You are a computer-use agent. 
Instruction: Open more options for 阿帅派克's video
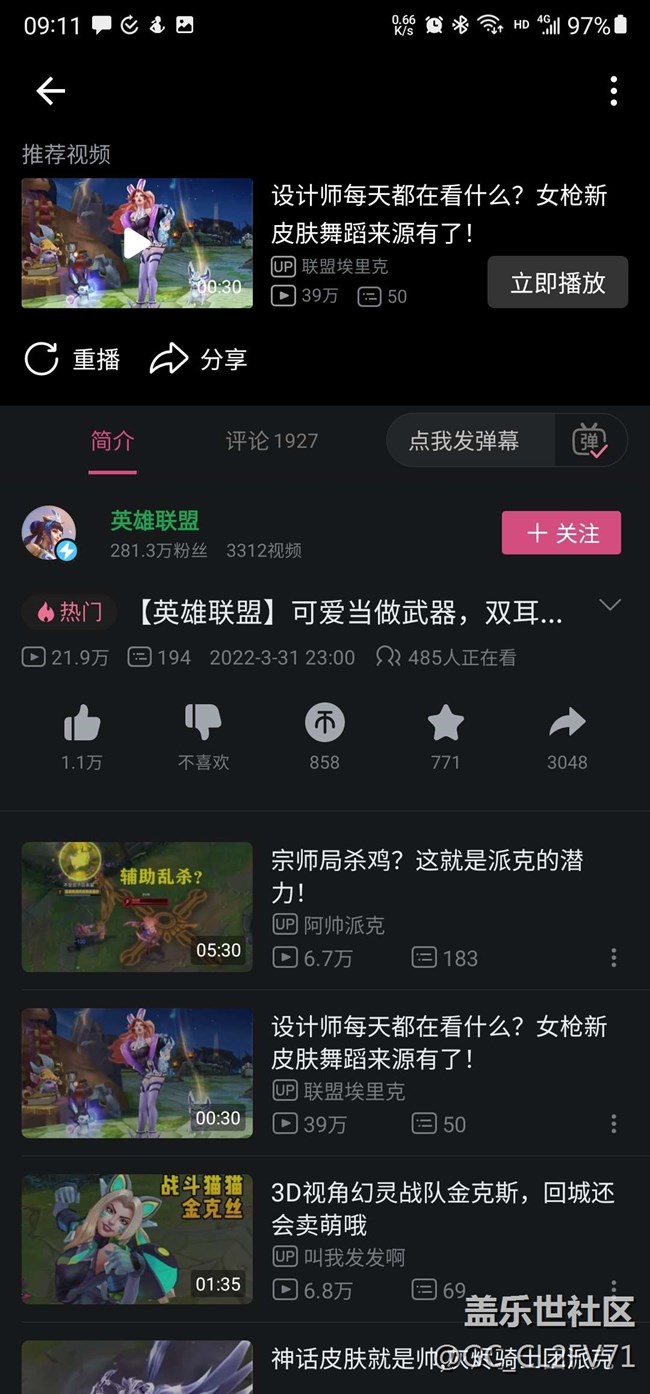pyautogui.click(x=613, y=958)
